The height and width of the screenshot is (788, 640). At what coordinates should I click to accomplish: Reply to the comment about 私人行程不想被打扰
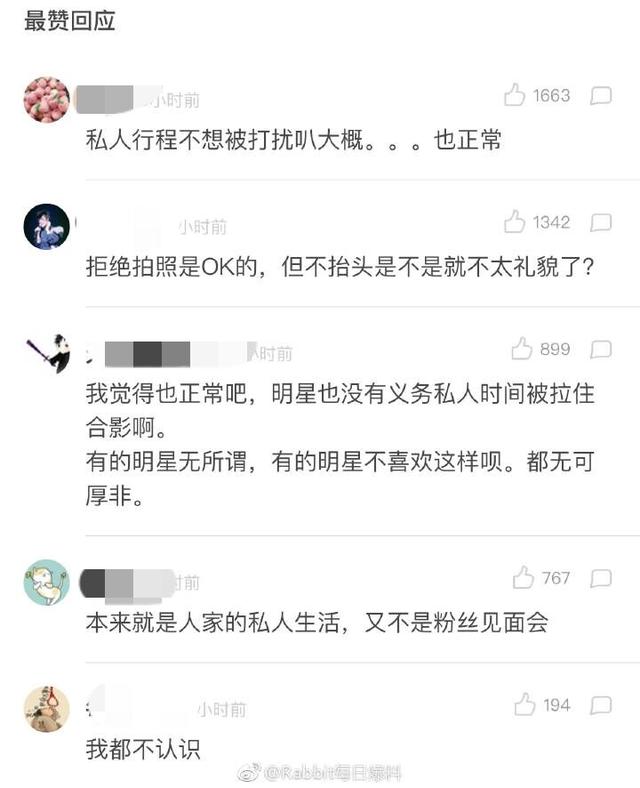601,96
